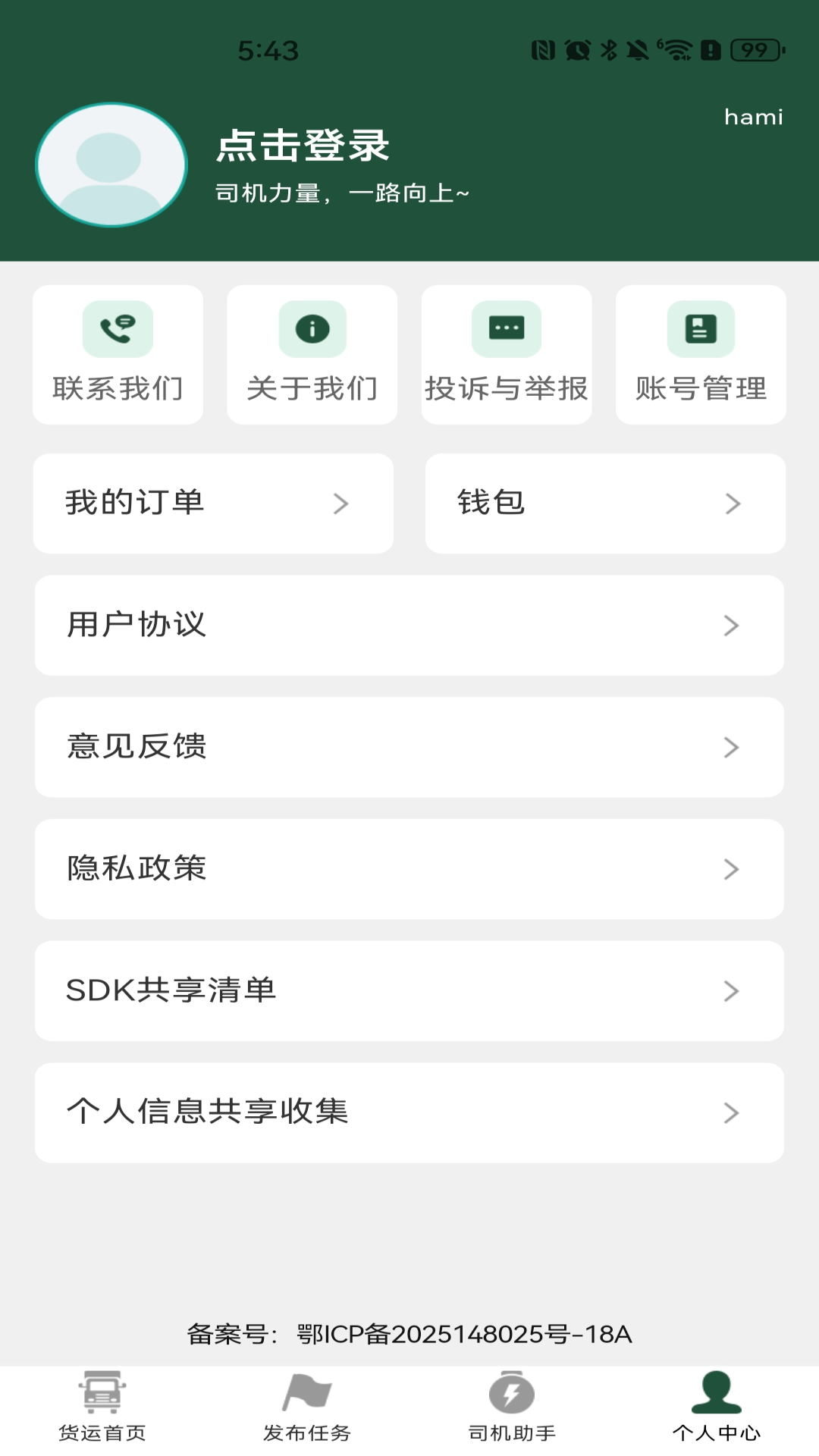
Task: Open 个人信息共享收集 page
Action: click(409, 1112)
